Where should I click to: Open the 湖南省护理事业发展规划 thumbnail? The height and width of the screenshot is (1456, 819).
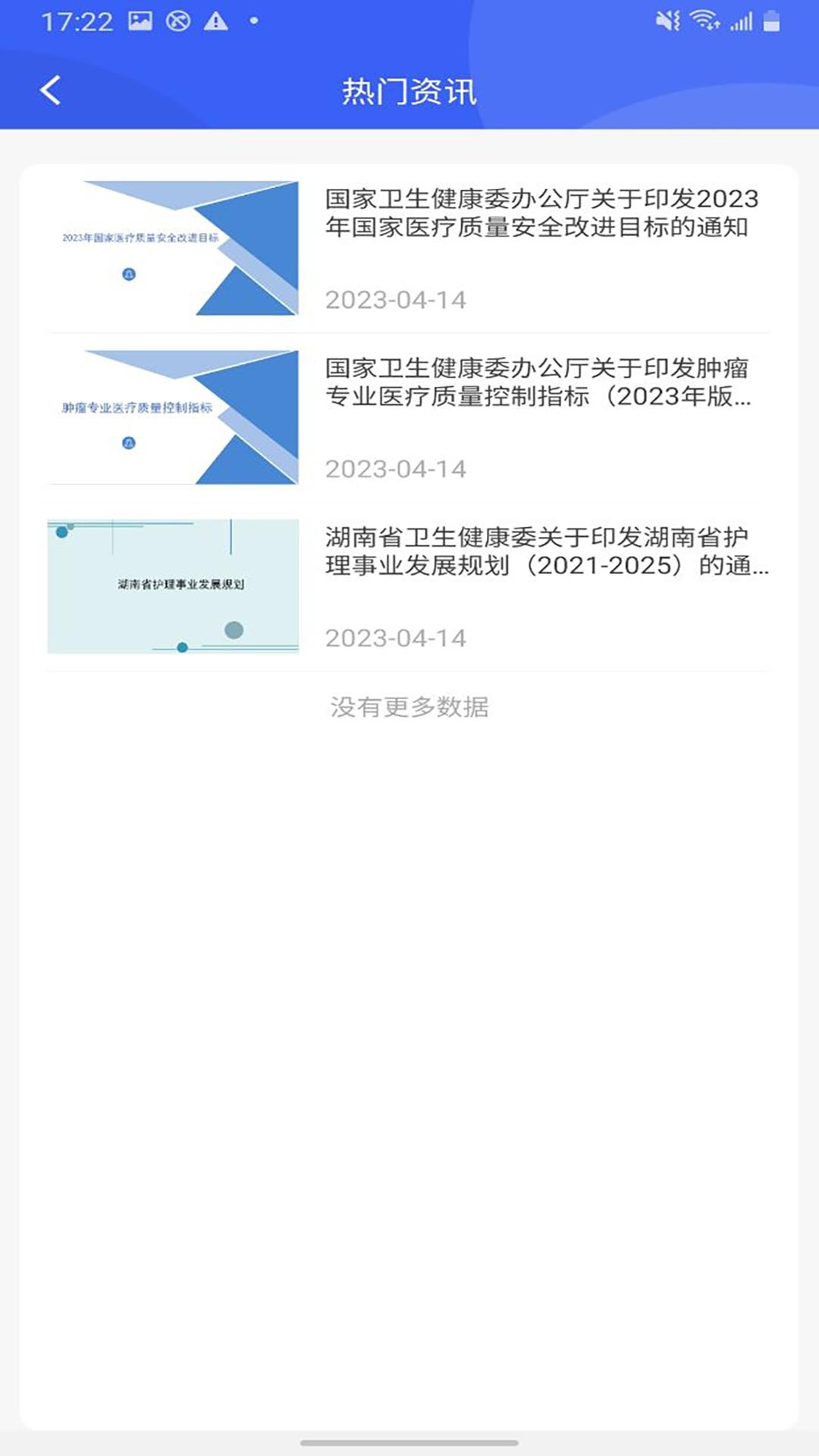pyautogui.click(x=173, y=586)
